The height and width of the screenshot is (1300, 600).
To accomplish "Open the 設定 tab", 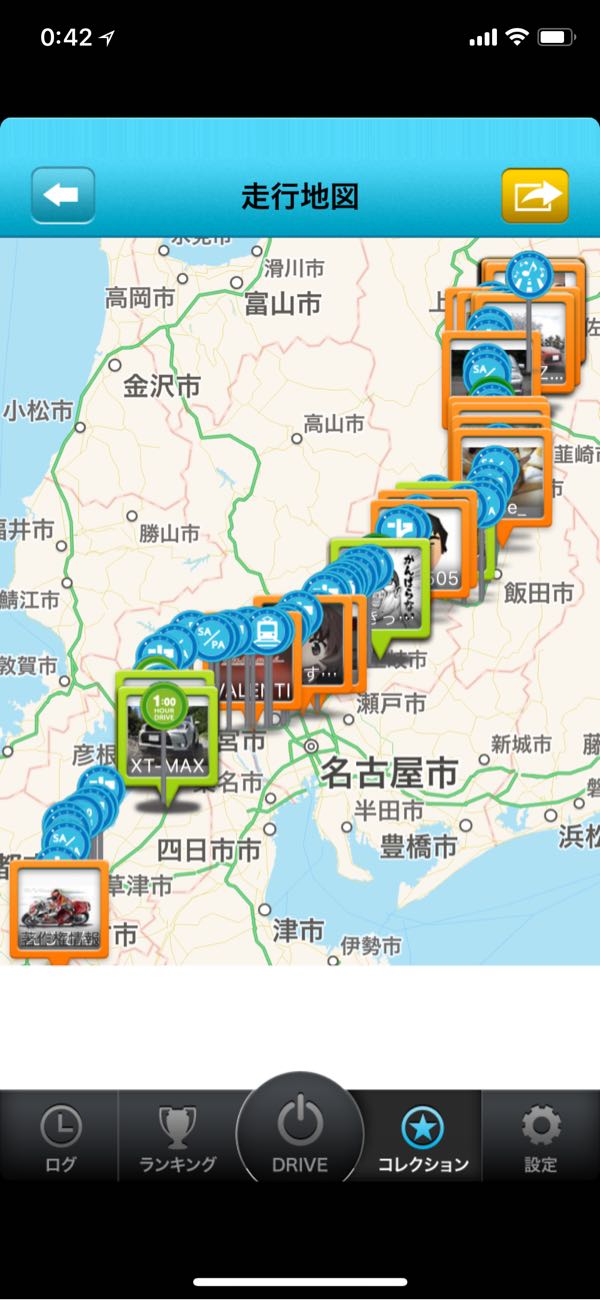I will tap(540, 1138).
